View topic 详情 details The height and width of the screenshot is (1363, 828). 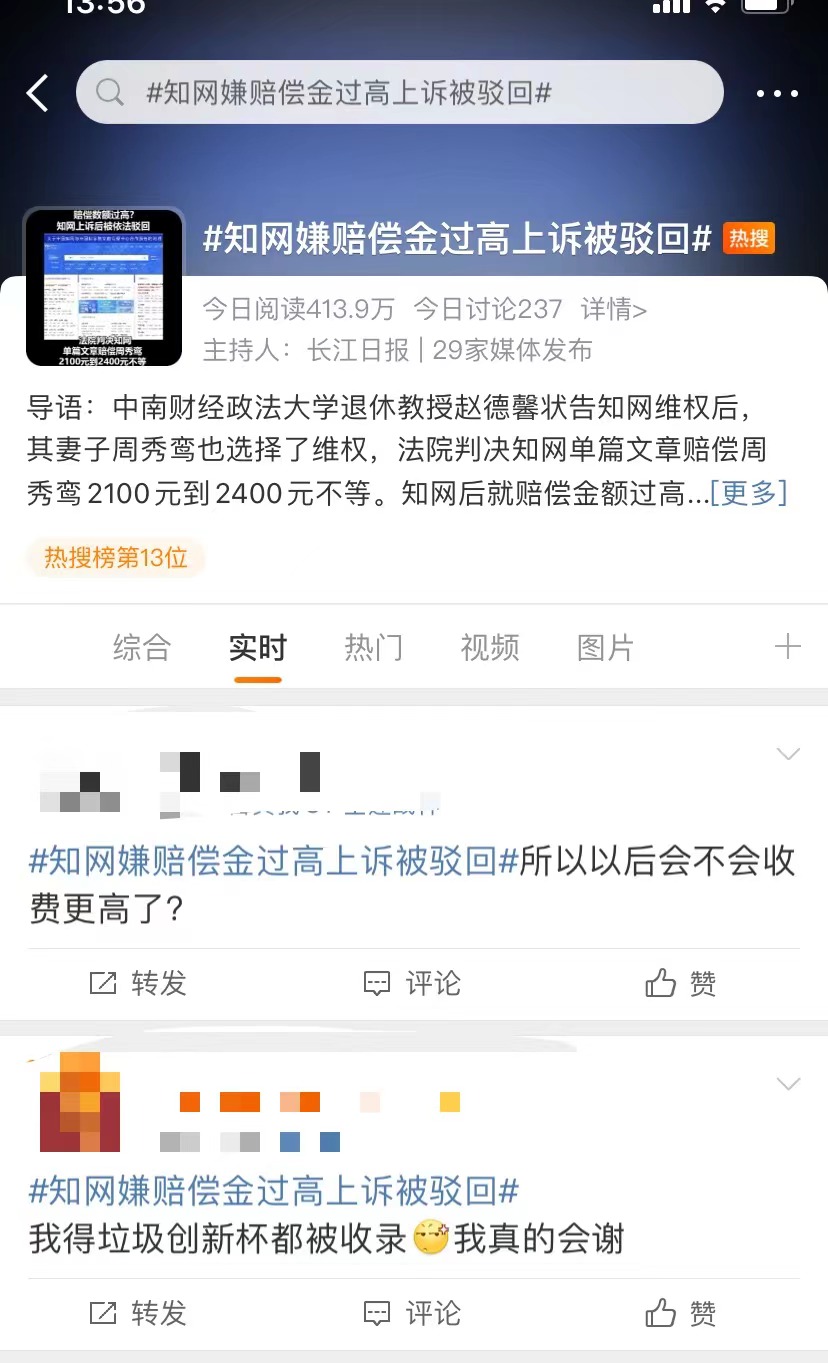613,309
